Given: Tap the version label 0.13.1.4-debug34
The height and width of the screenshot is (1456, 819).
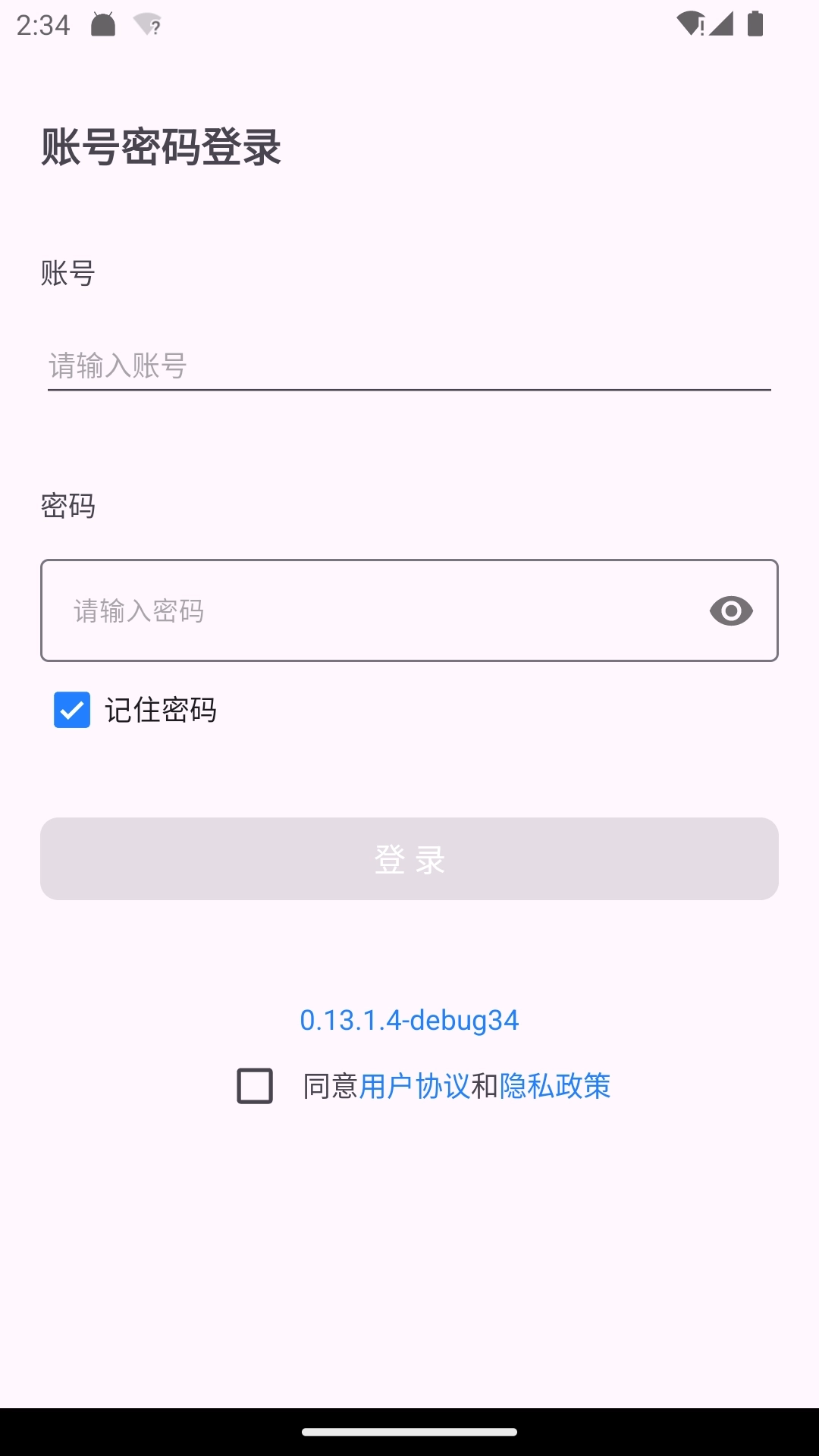Looking at the screenshot, I should 409,1021.
